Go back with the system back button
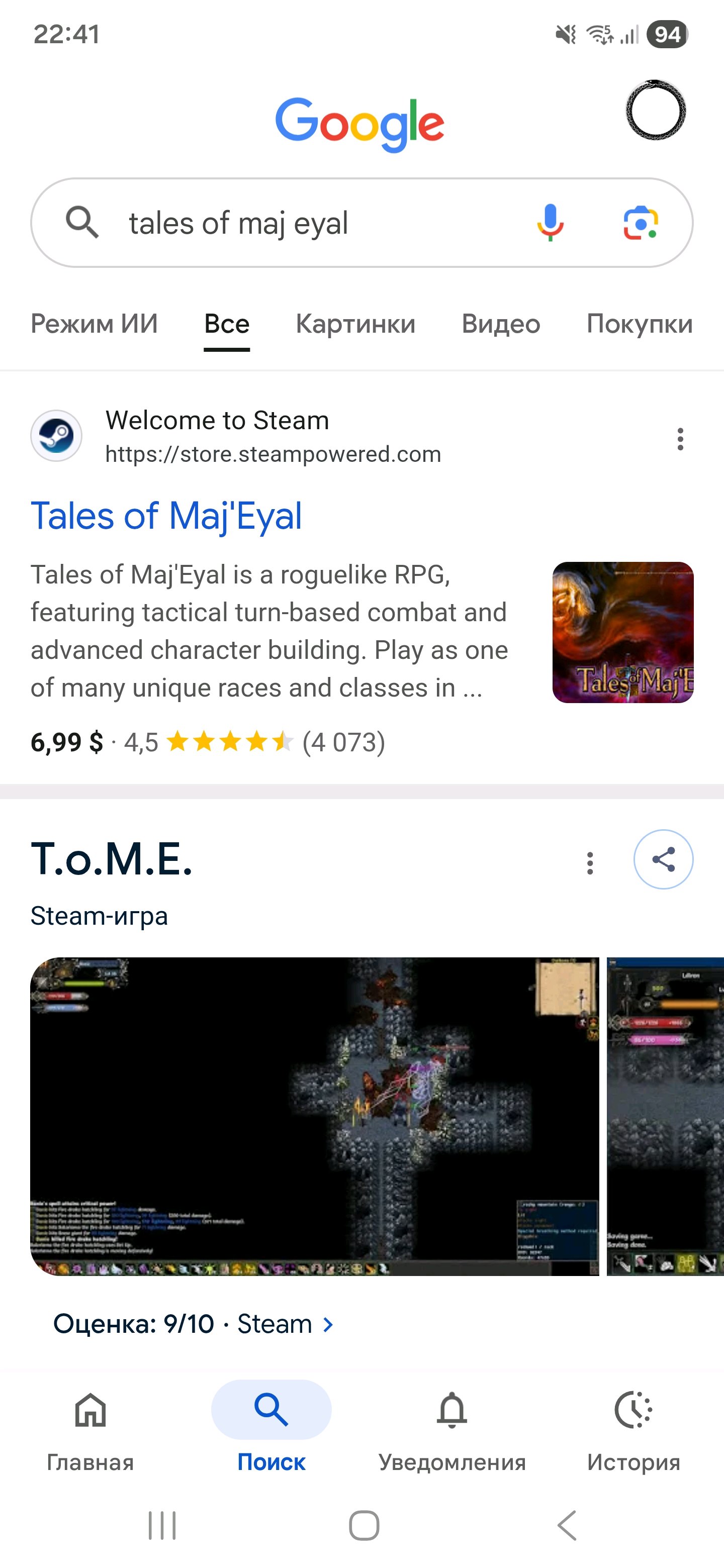 (566, 1525)
